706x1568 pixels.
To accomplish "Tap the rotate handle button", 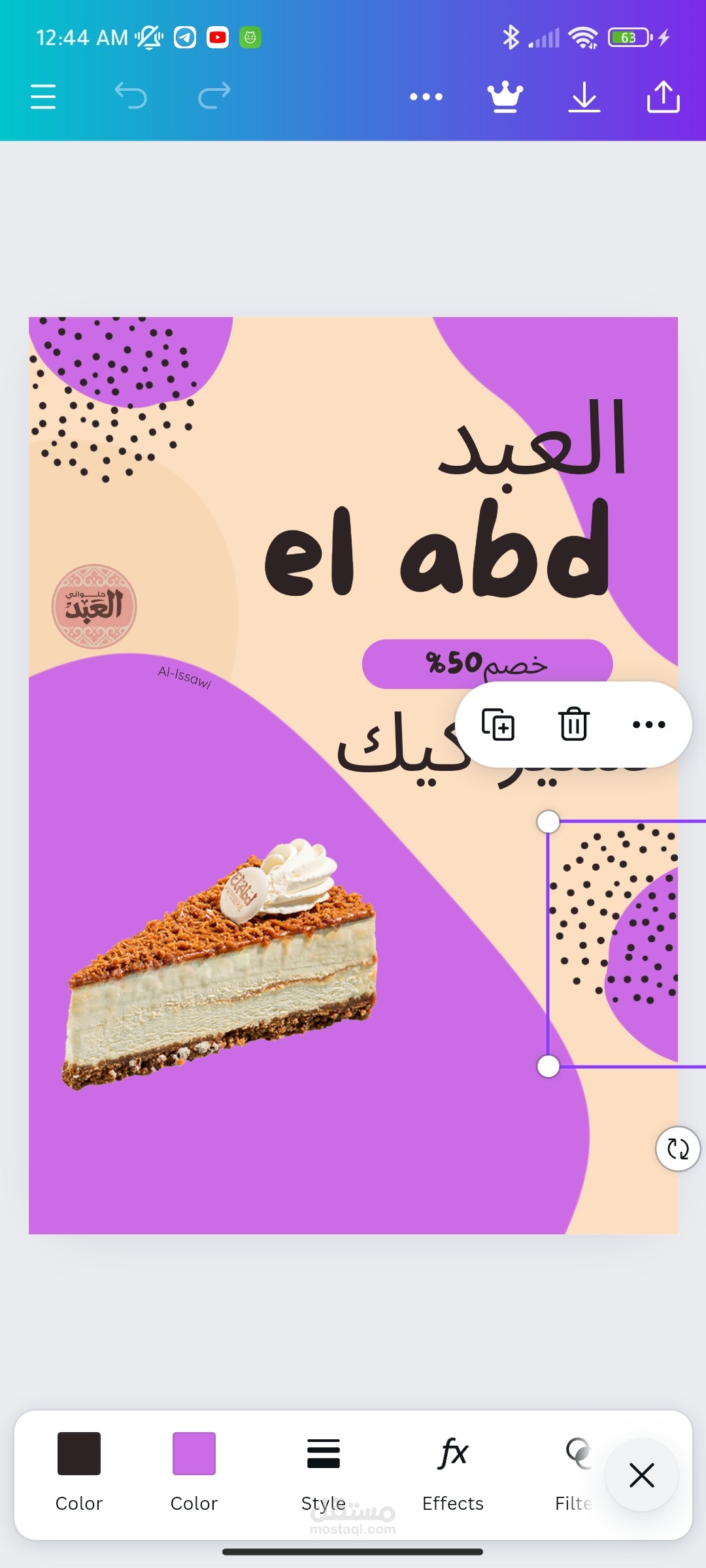I will pyautogui.click(x=678, y=1149).
